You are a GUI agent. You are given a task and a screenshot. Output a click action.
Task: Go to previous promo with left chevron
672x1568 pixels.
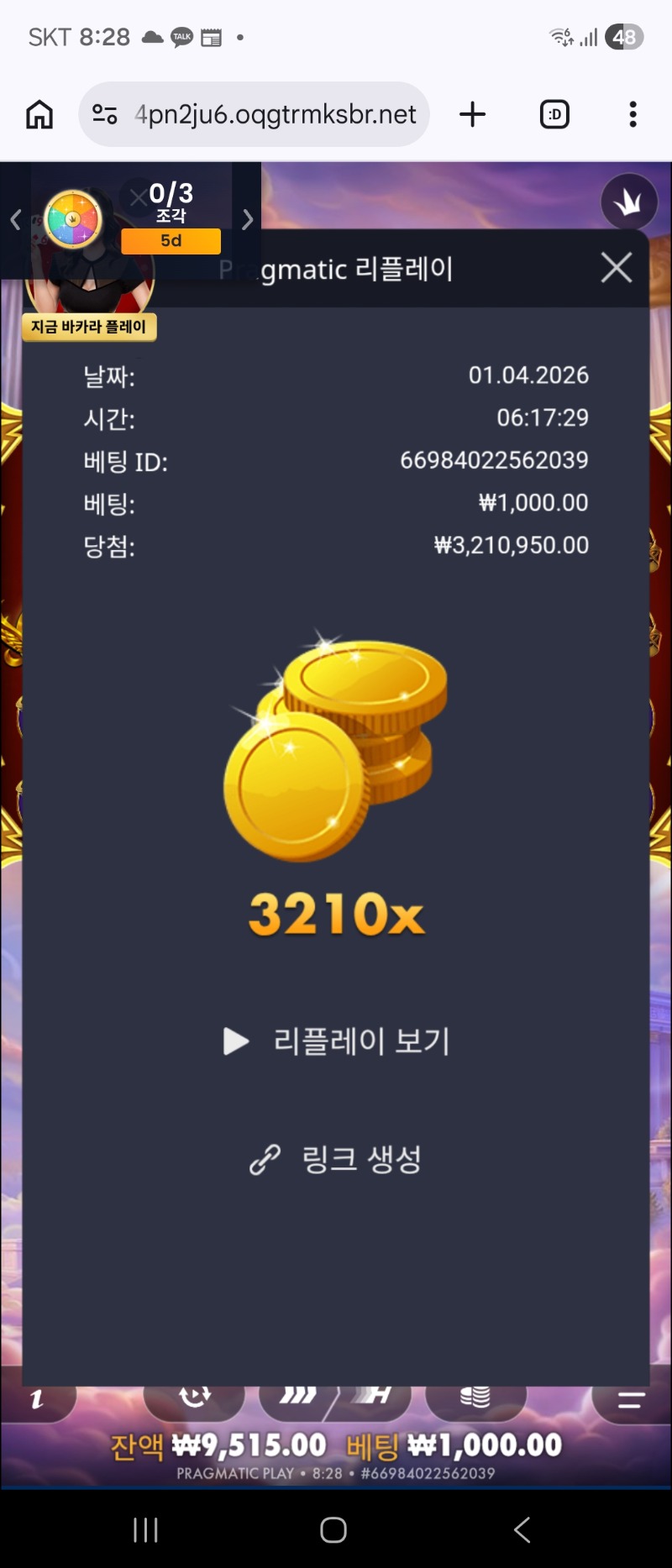pyautogui.click(x=15, y=220)
